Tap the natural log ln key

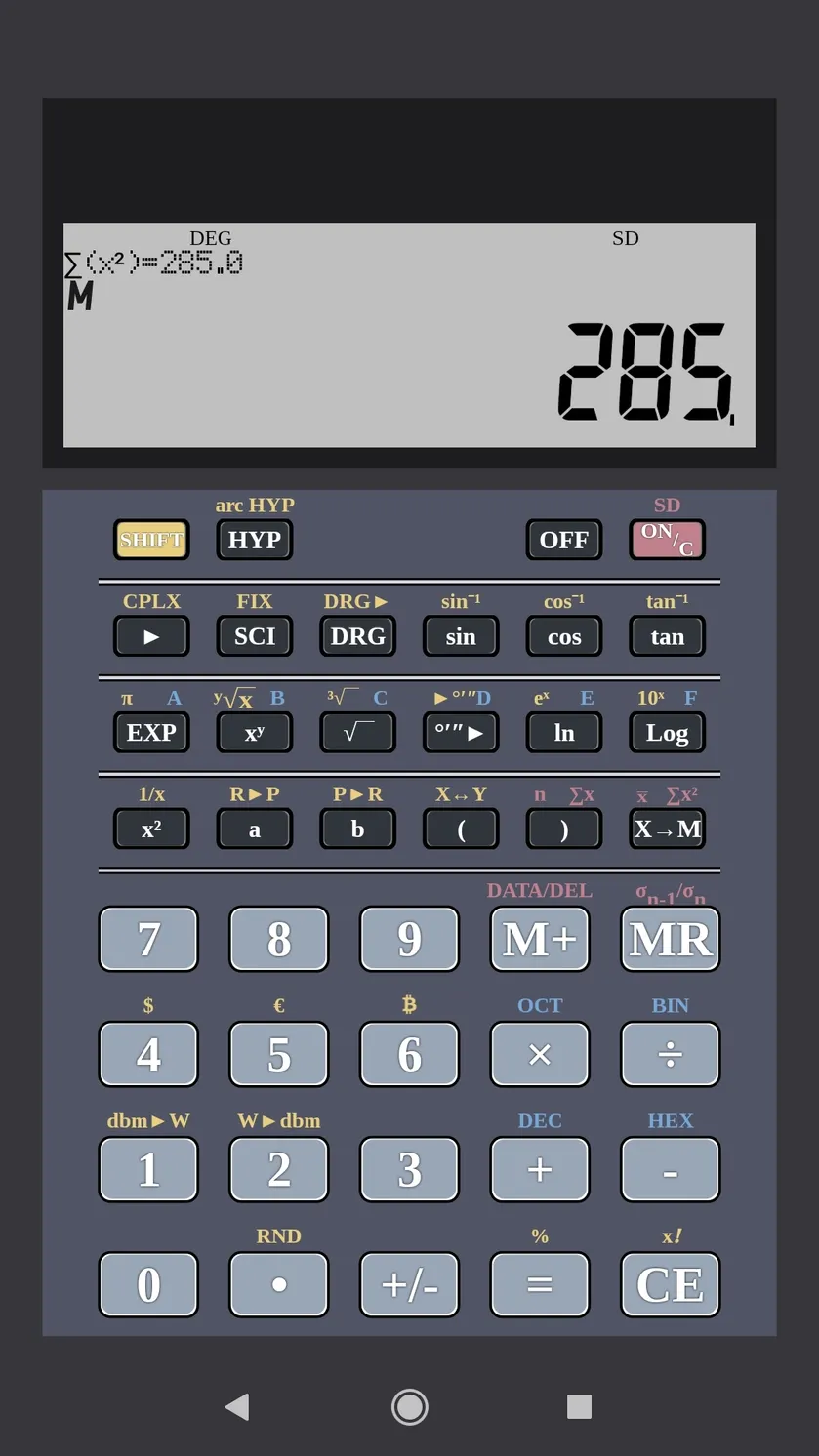[x=564, y=733]
